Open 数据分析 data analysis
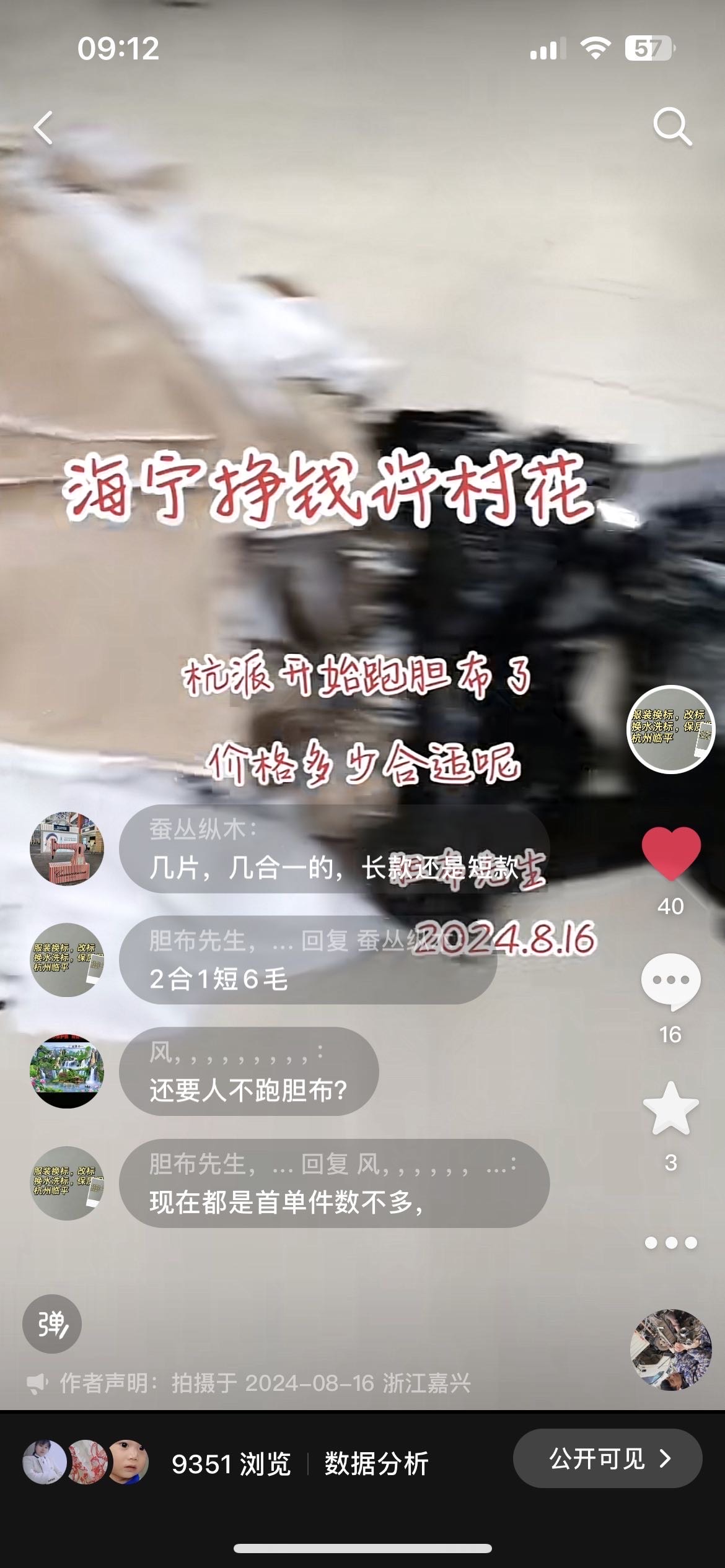 point(377,1464)
